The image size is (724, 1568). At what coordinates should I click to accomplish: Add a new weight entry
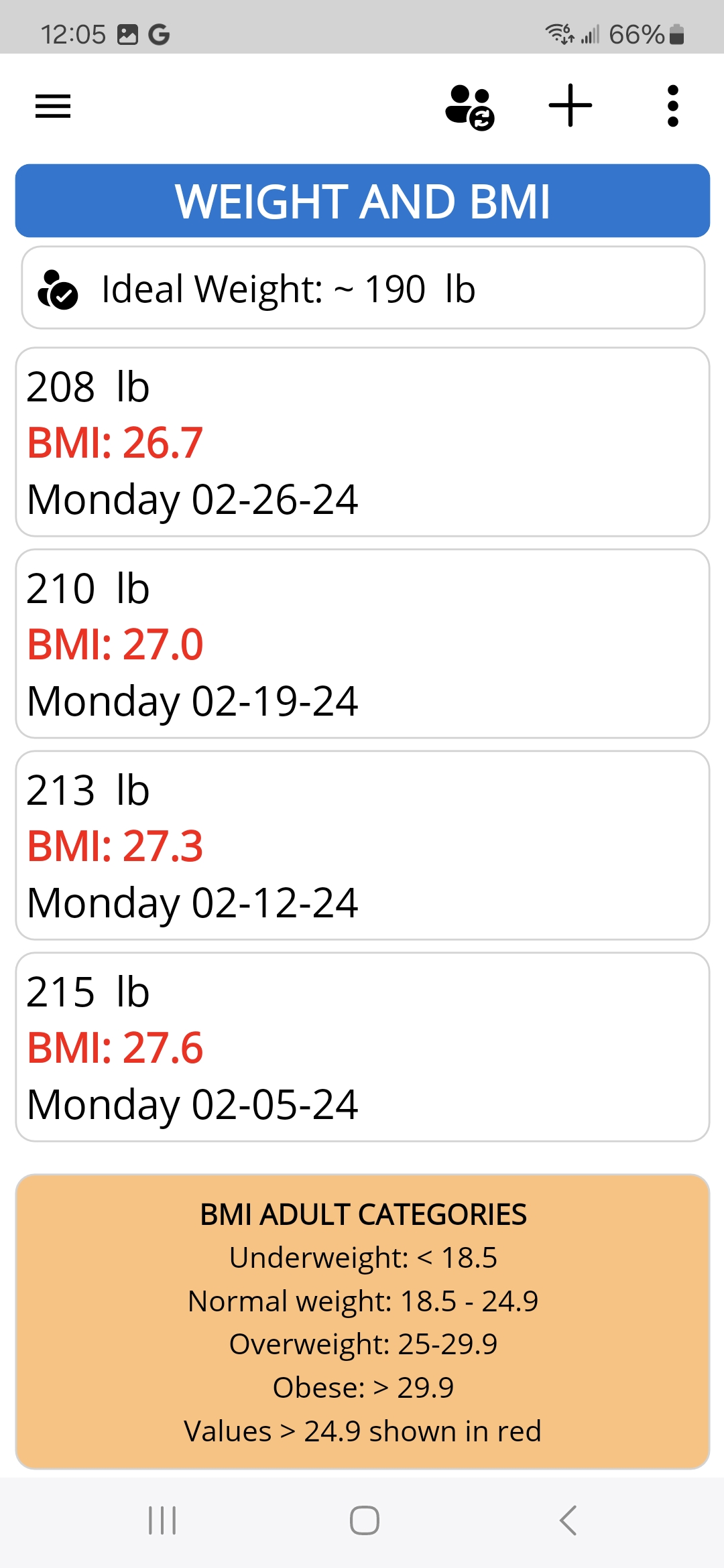570,106
